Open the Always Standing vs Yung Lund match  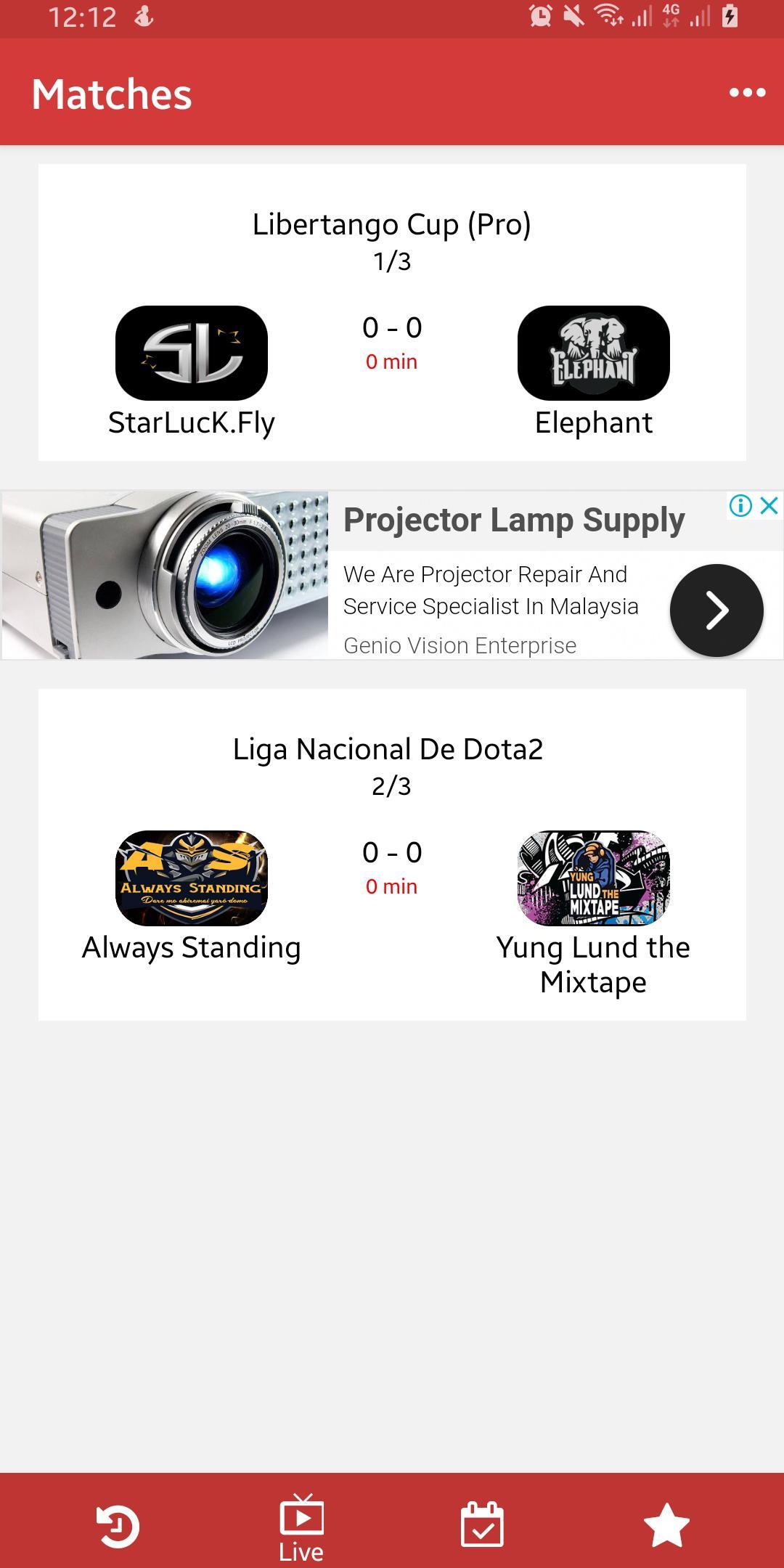pos(392,854)
